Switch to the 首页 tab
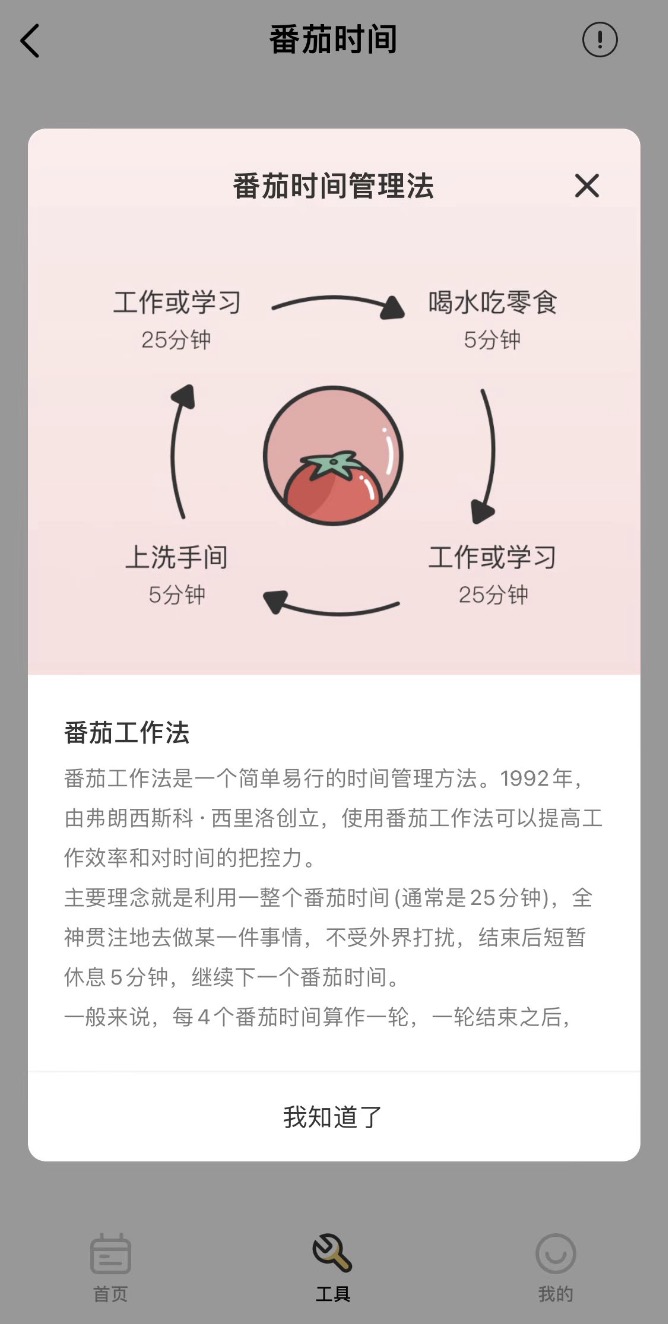 pyautogui.click(x=110, y=1267)
